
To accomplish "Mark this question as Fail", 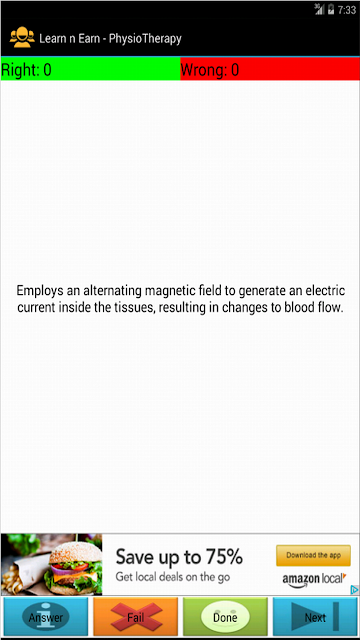I will click(136, 616).
